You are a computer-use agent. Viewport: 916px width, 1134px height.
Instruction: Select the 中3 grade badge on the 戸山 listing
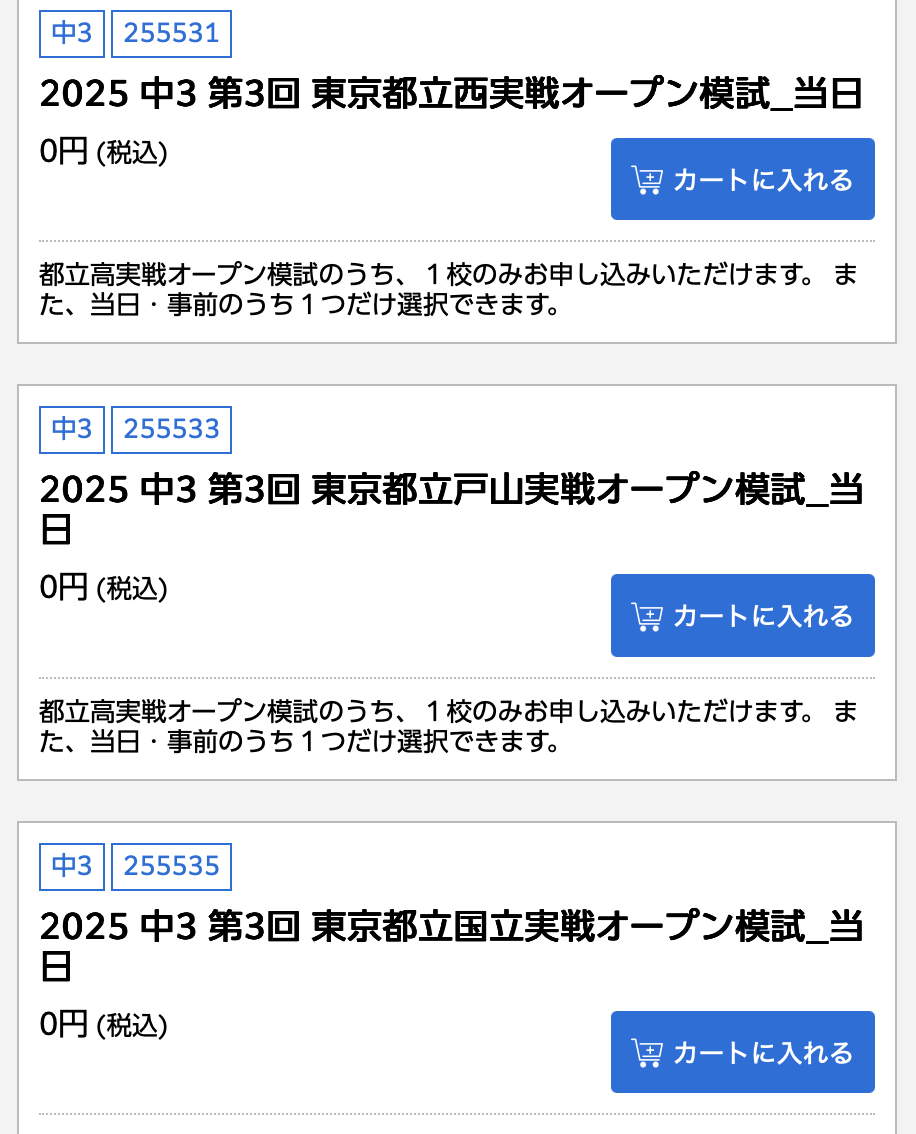click(x=71, y=430)
